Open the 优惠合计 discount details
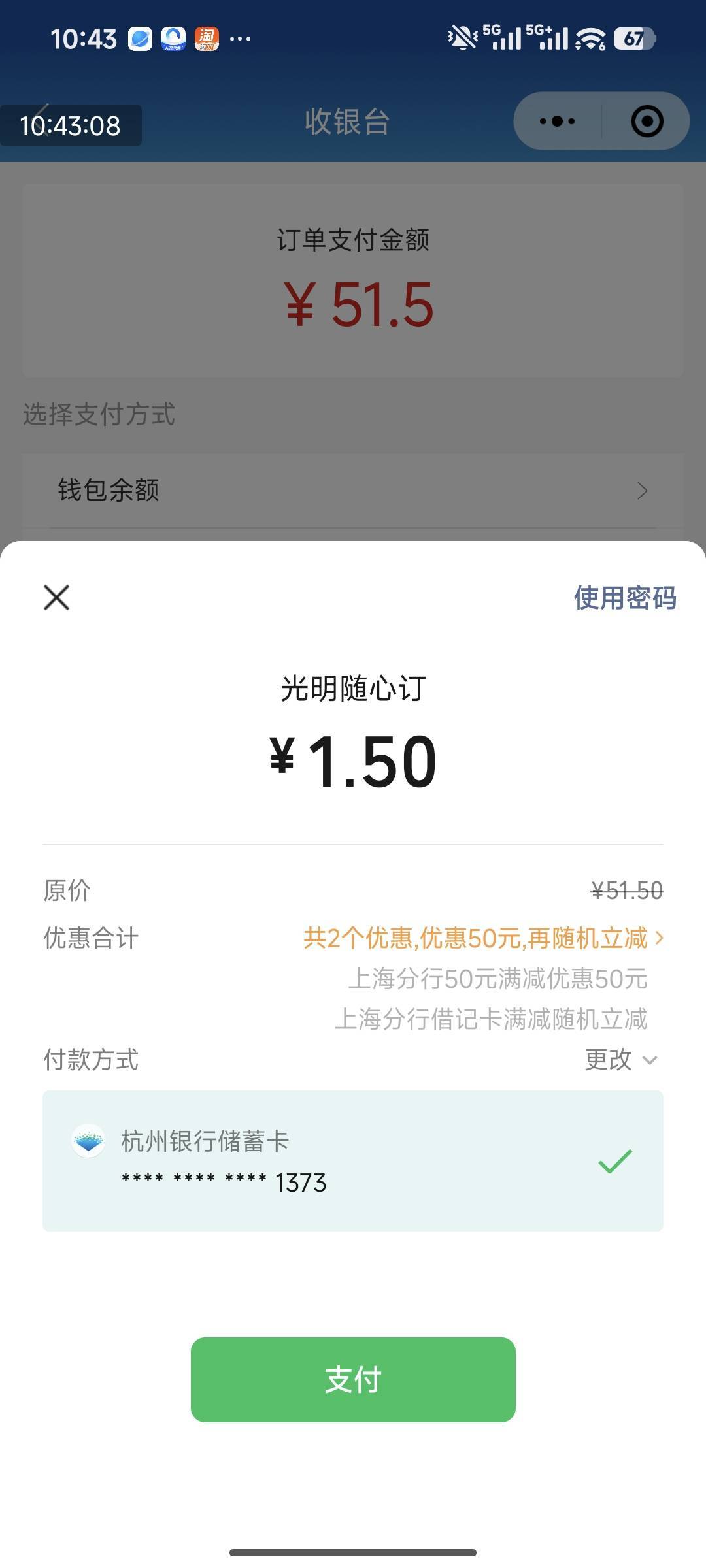706x1568 pixels. (482, 938)
